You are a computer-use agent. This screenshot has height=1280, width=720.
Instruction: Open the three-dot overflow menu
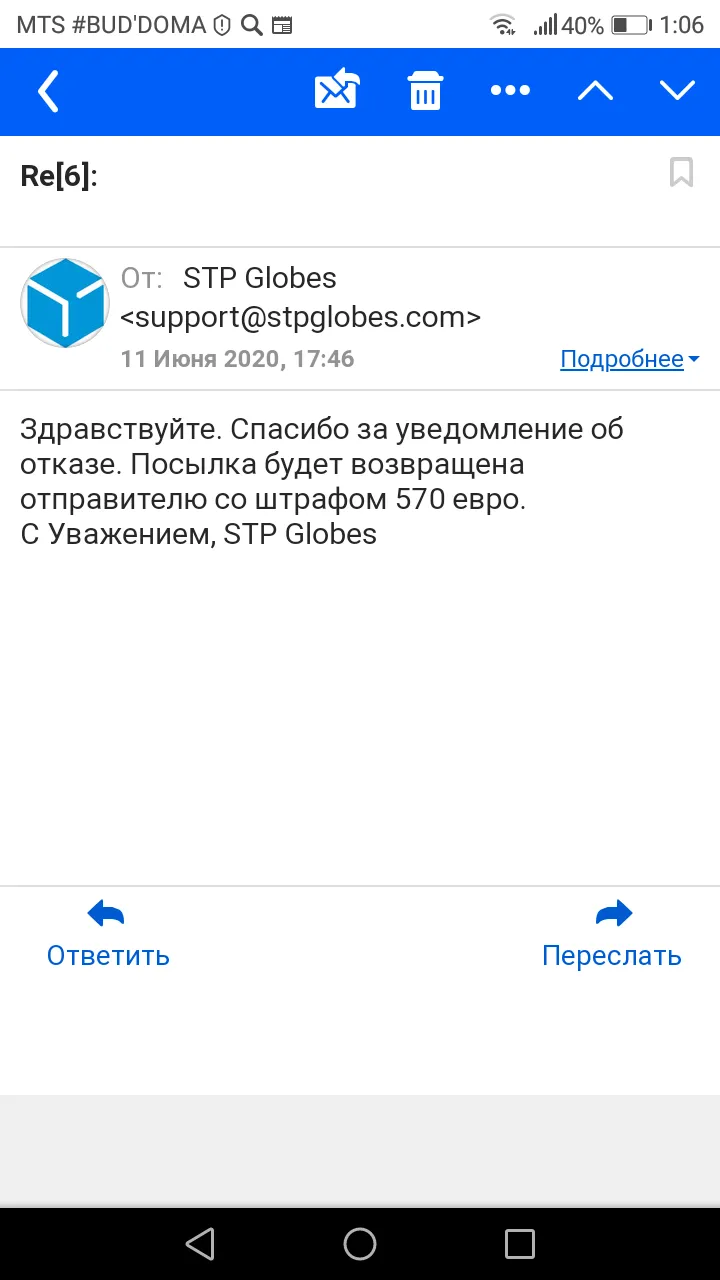(510, 91)
